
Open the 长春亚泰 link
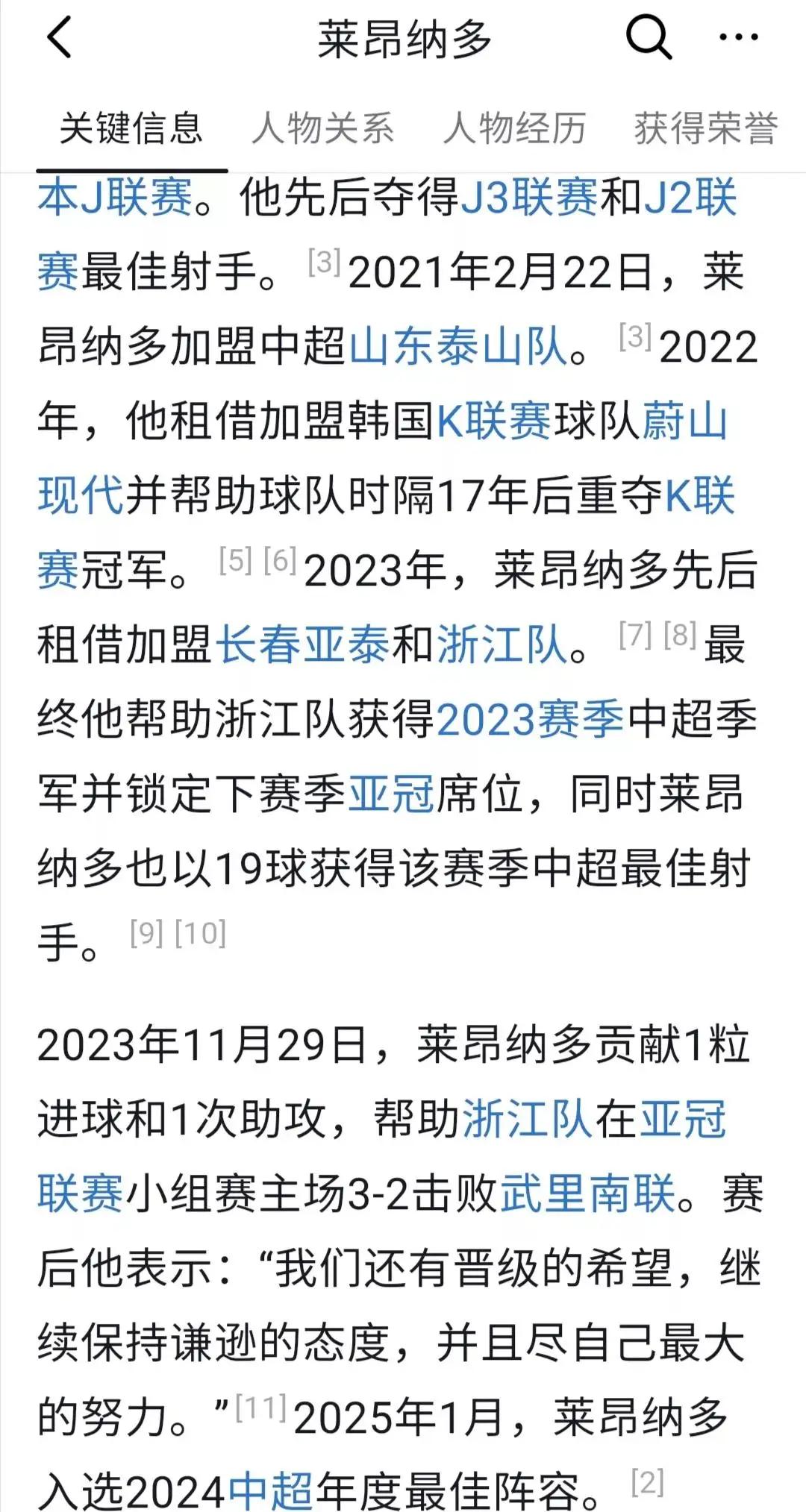coord(302,645)
